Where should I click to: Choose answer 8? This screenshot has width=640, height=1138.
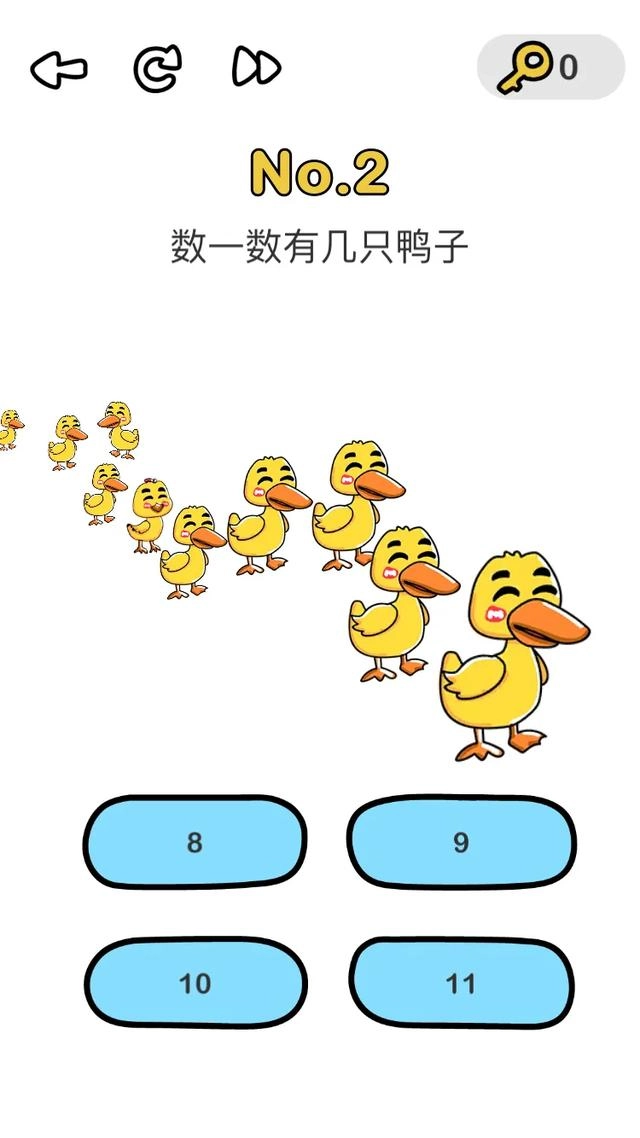194,842
